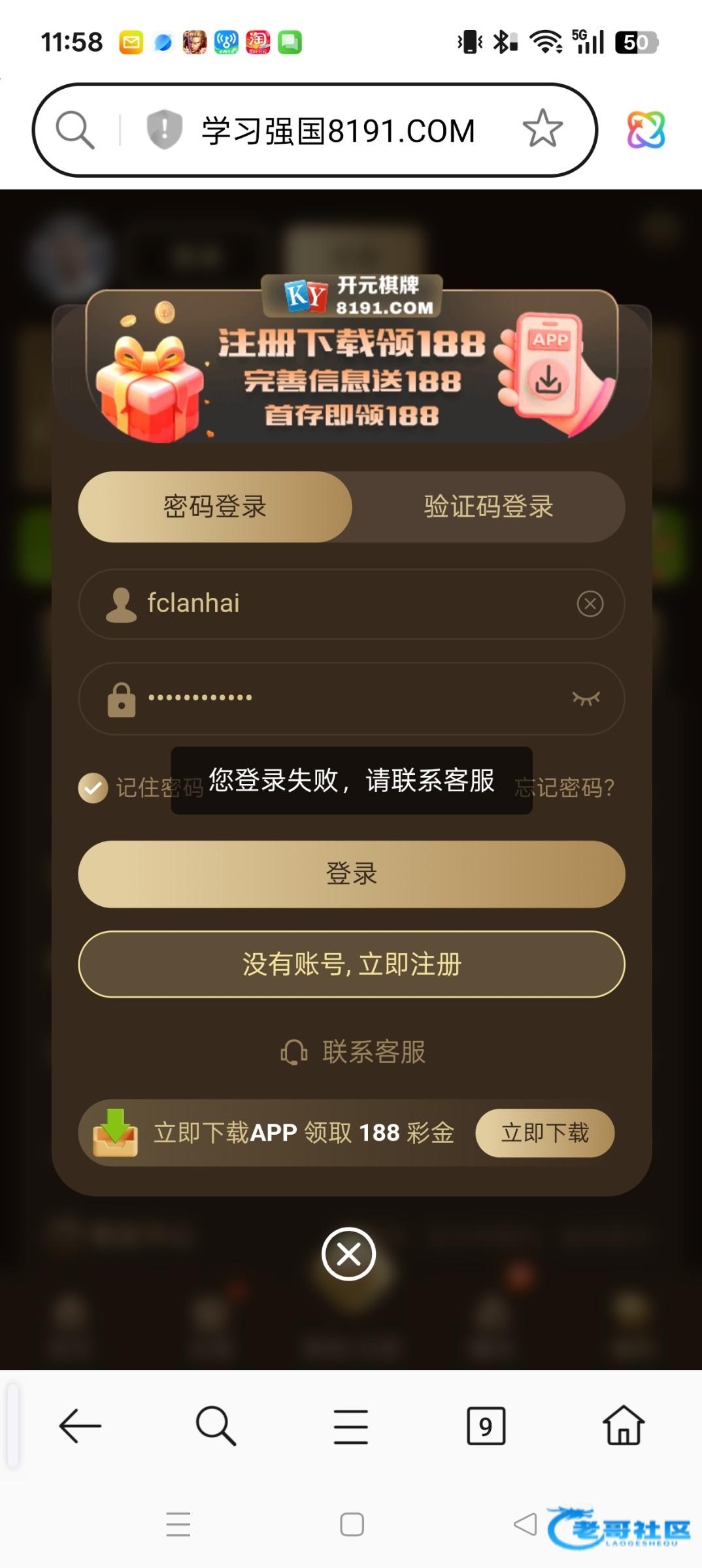This screenshot has width=702, height=1568.
Task: View the 9 open tabs
Action: pos(486,1426)
